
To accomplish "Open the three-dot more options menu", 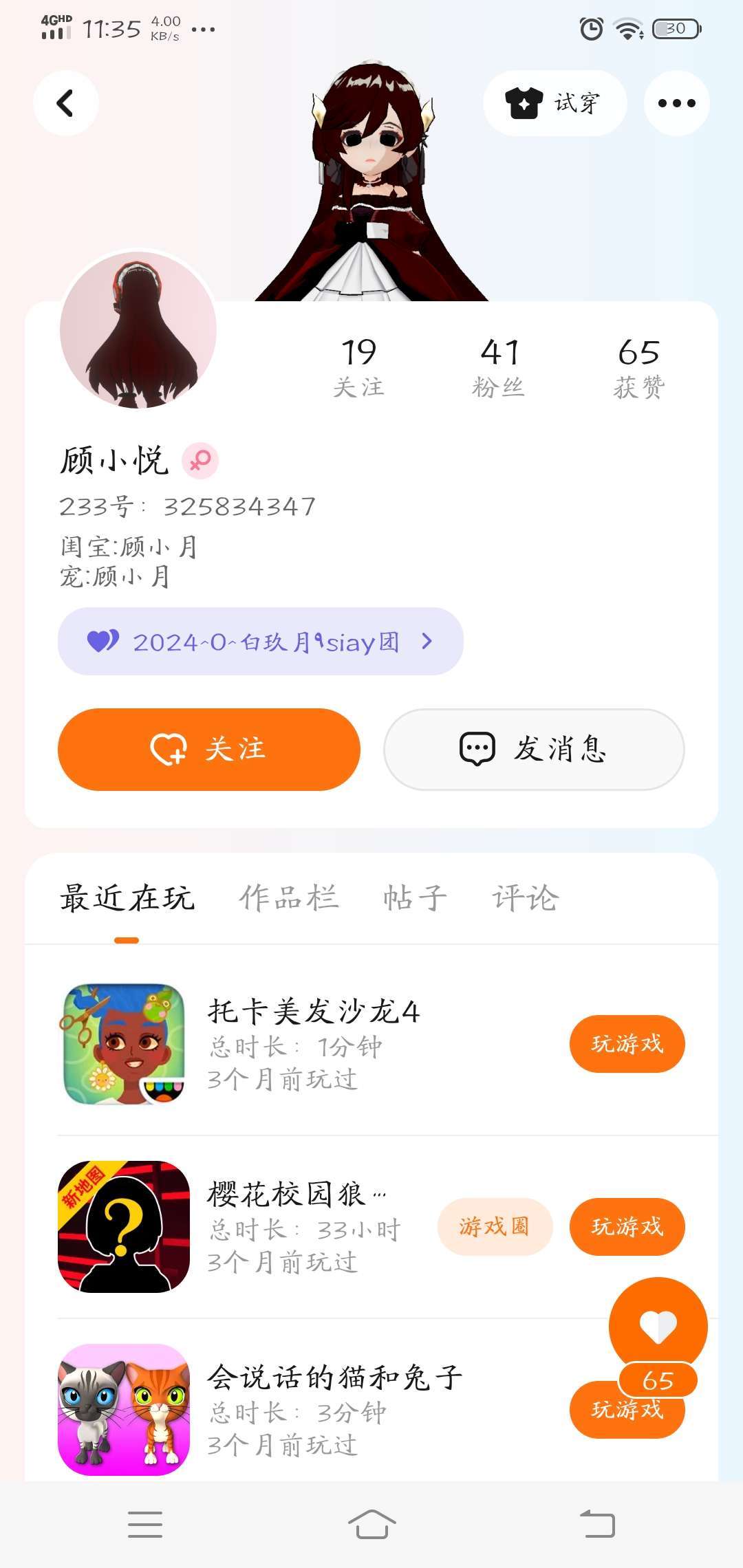I will [x=676, y=103].
